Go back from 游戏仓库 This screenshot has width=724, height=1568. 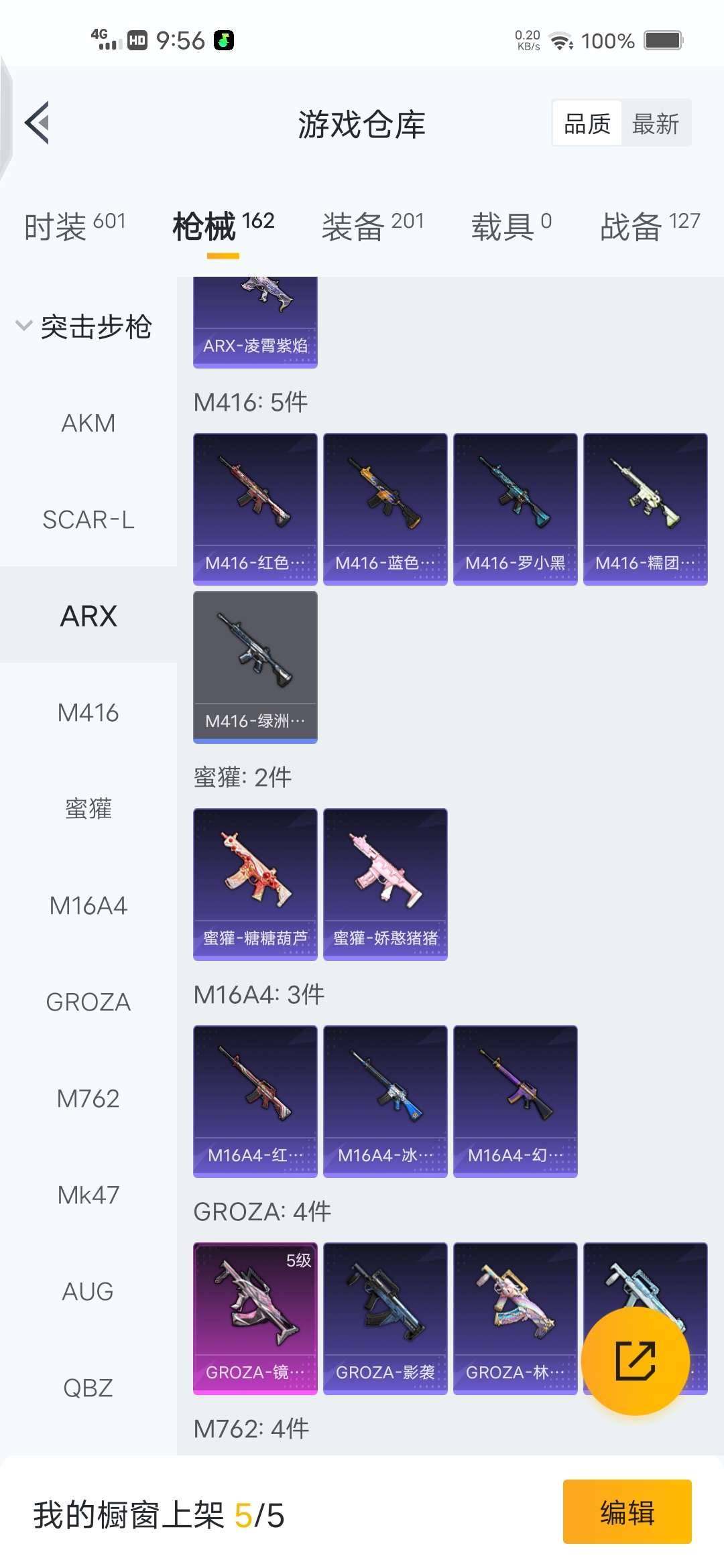pos(38,123)
